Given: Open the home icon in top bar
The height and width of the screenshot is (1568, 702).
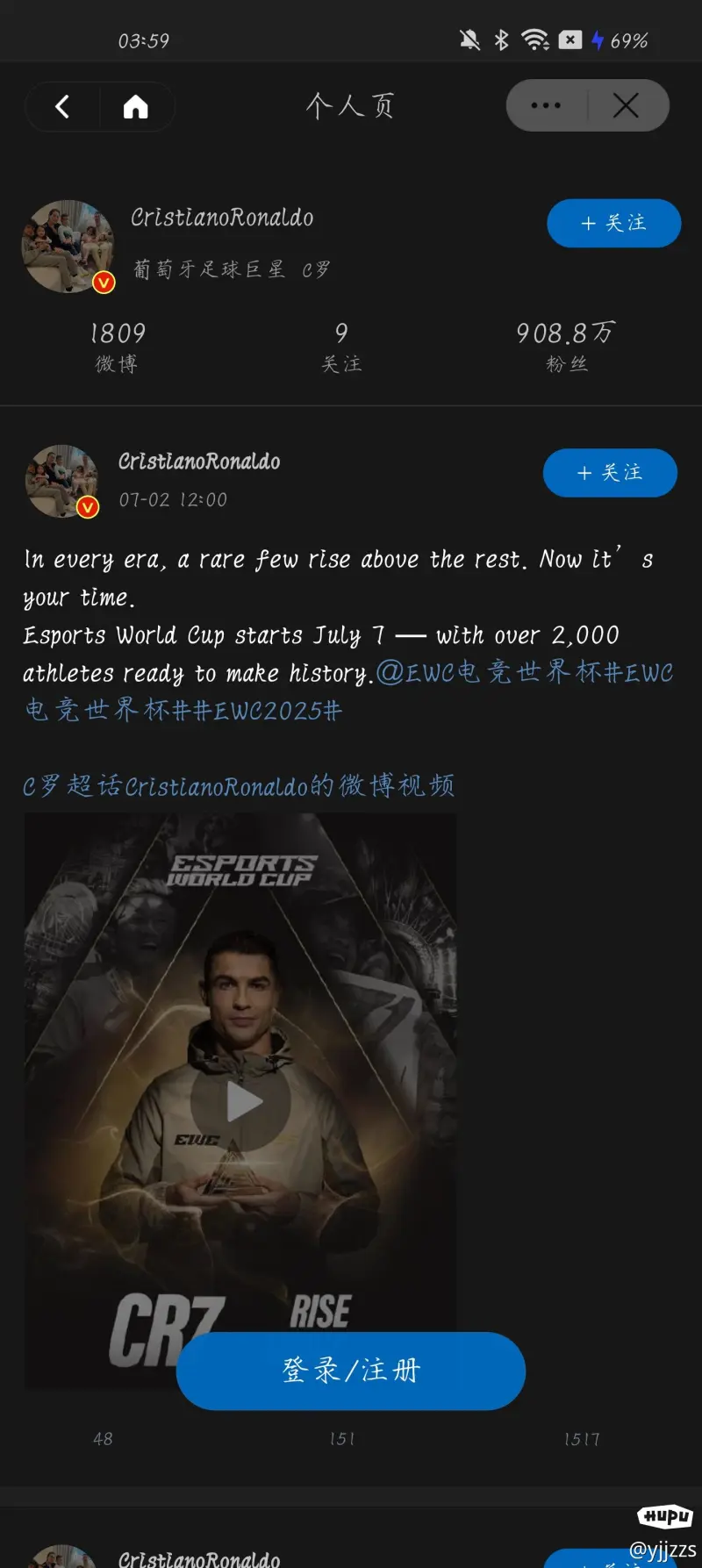Looking at the screenshot, I should [136, 107].
